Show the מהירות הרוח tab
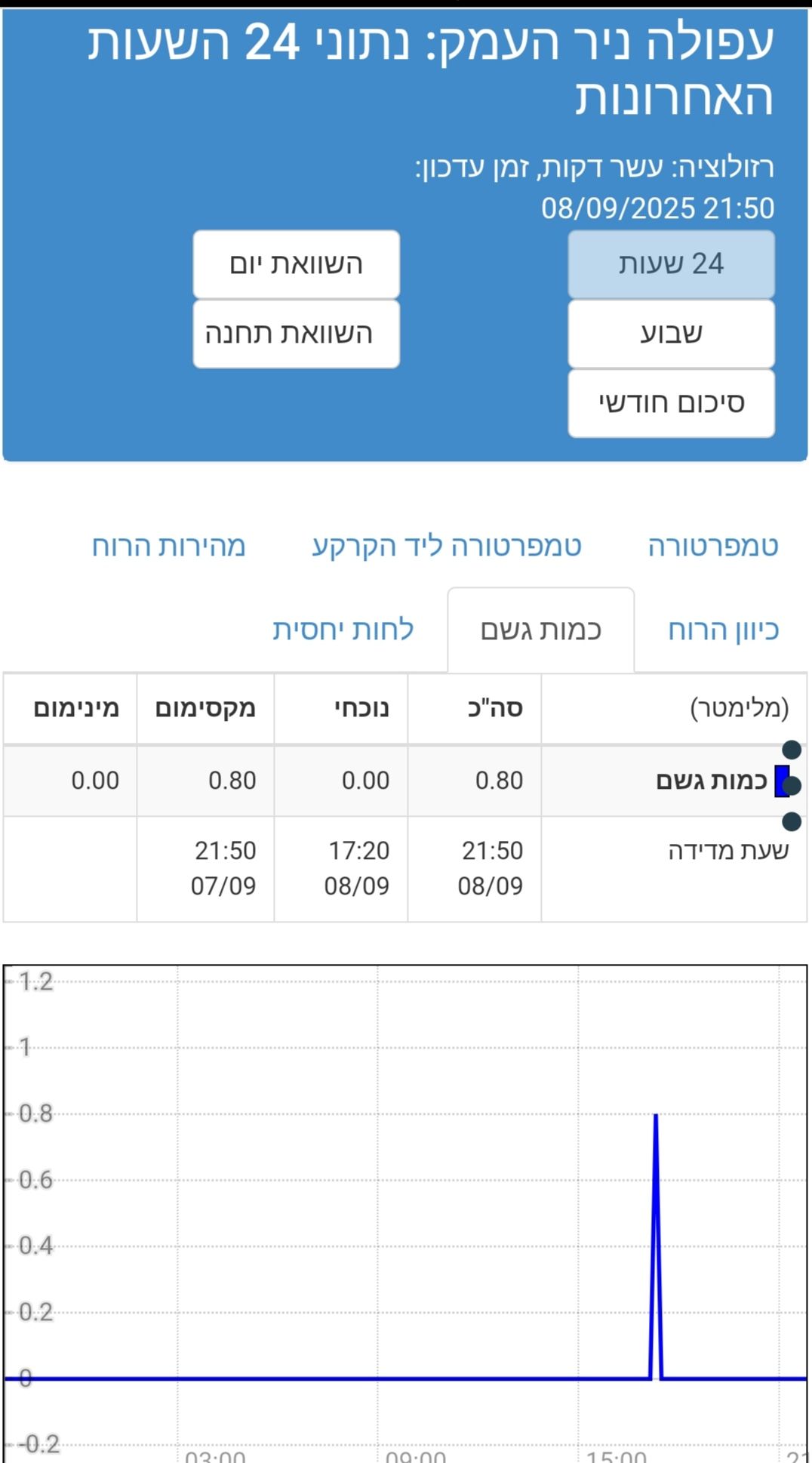 pyautogui.click(x=169, y=546)
